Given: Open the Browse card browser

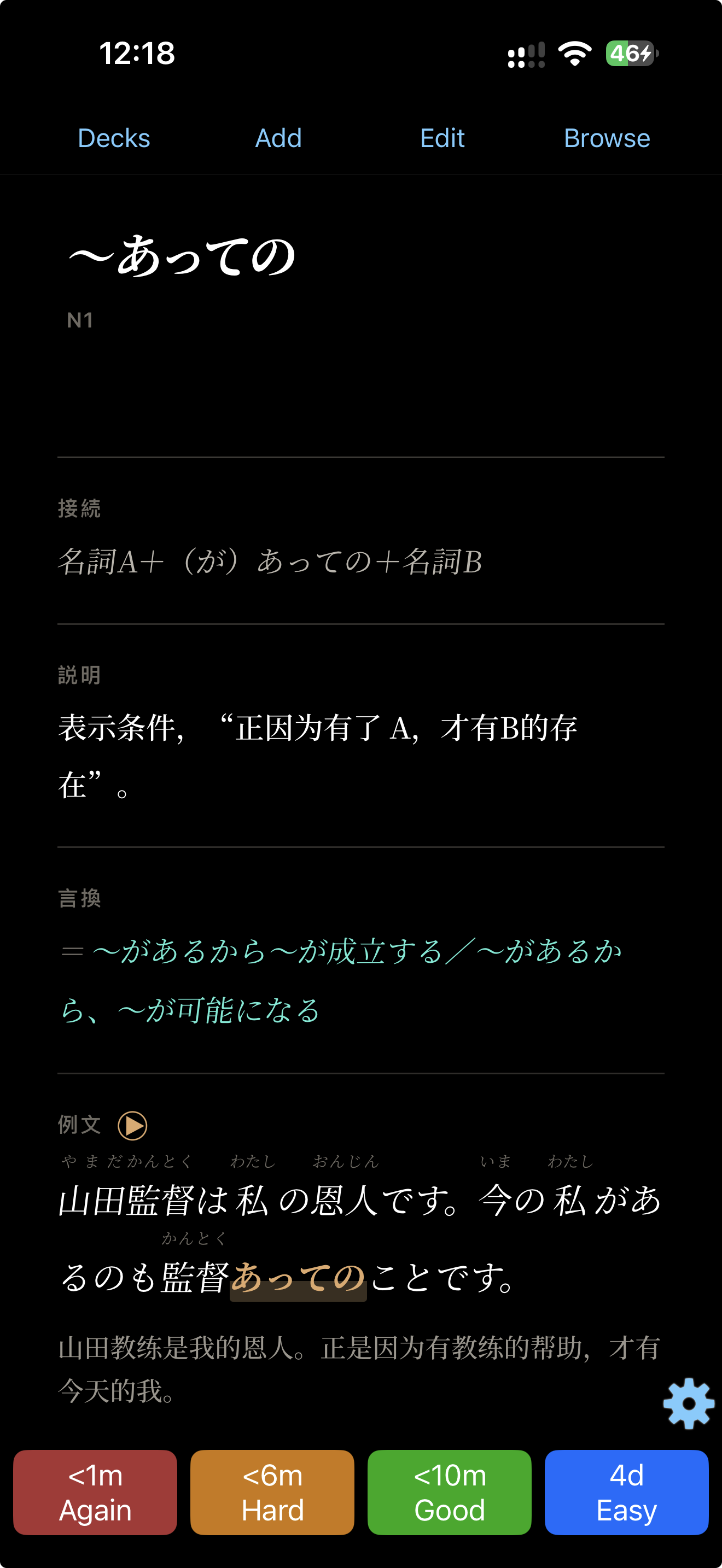Looking at the screenshot, I should (607, 138).
